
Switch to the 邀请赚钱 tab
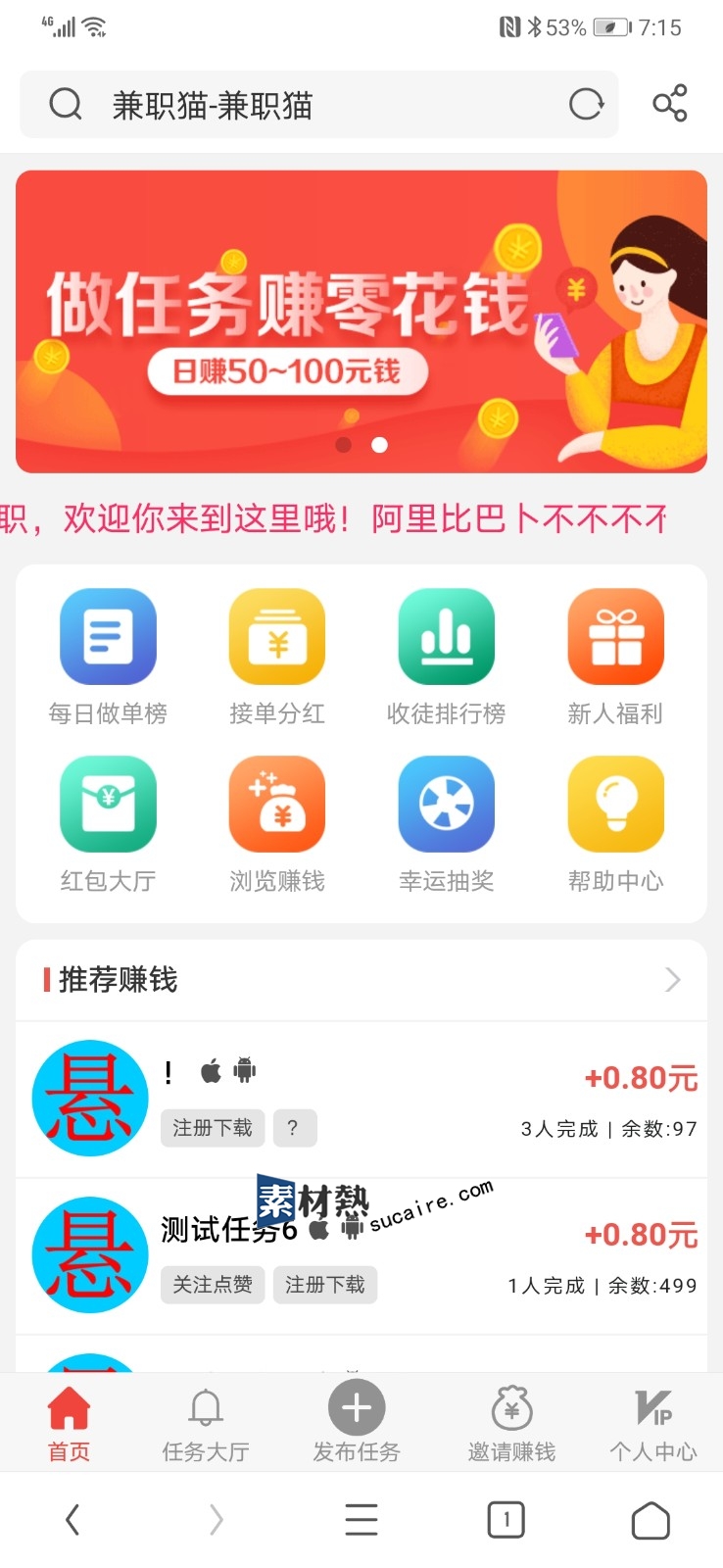pos(511,1424)
